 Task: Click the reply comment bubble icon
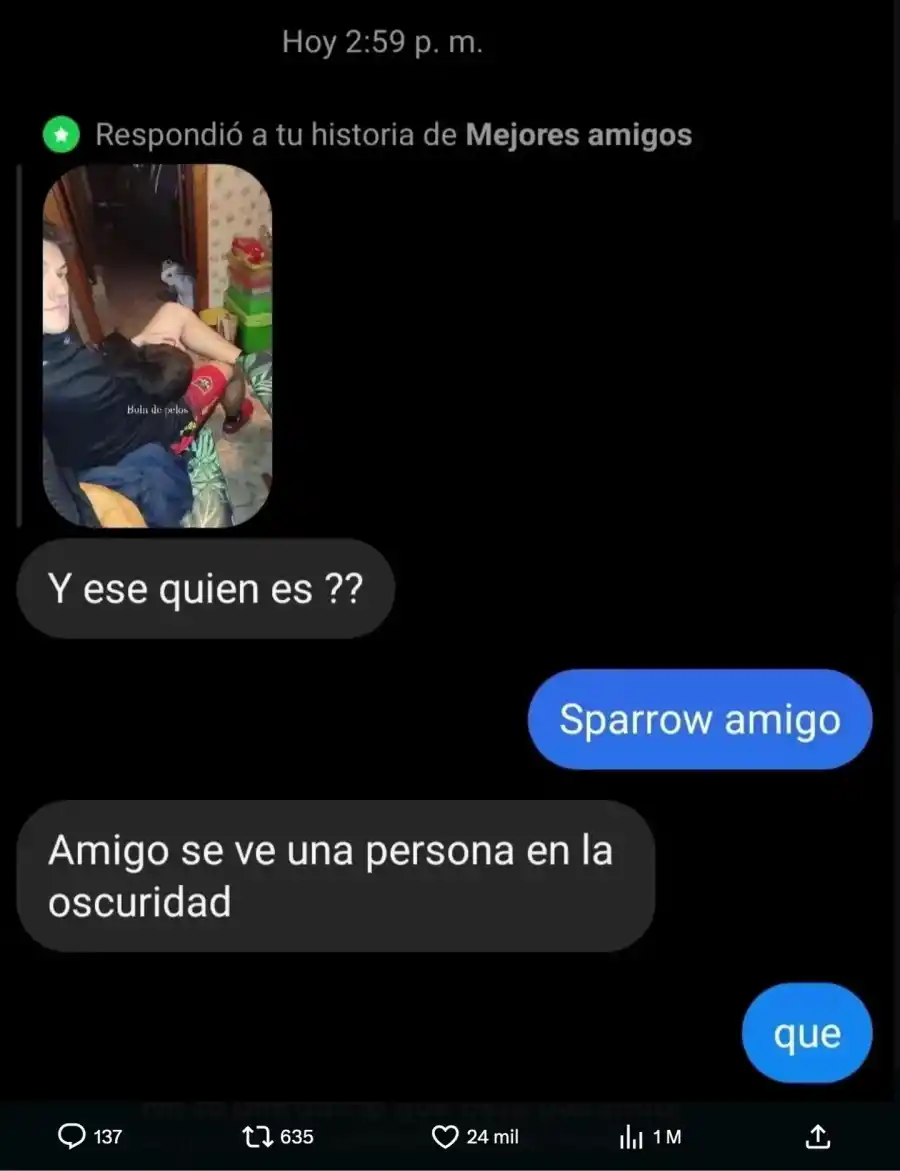[72, 1137]
